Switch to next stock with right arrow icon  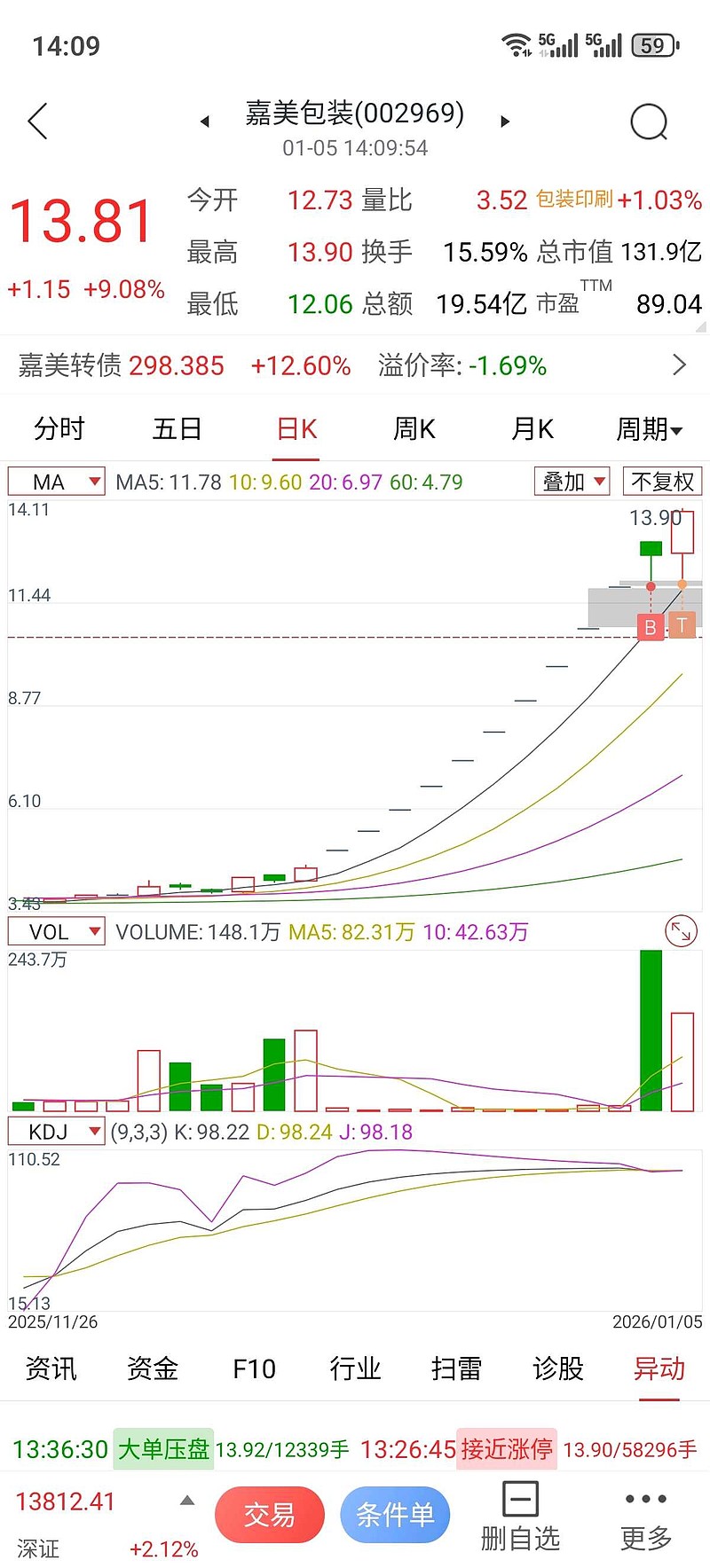(504, 122)
